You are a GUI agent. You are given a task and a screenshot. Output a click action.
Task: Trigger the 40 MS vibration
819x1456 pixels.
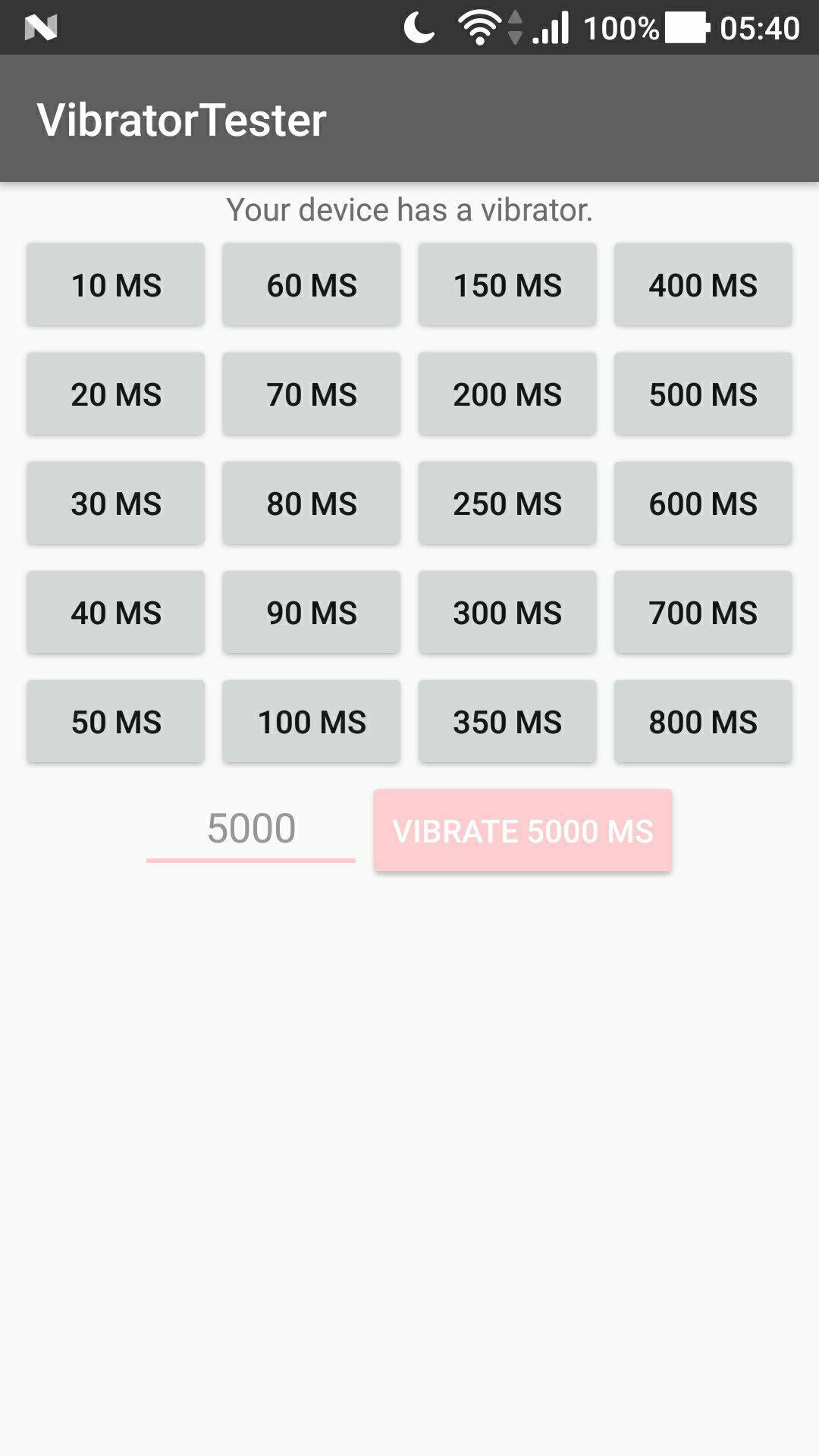115,612
